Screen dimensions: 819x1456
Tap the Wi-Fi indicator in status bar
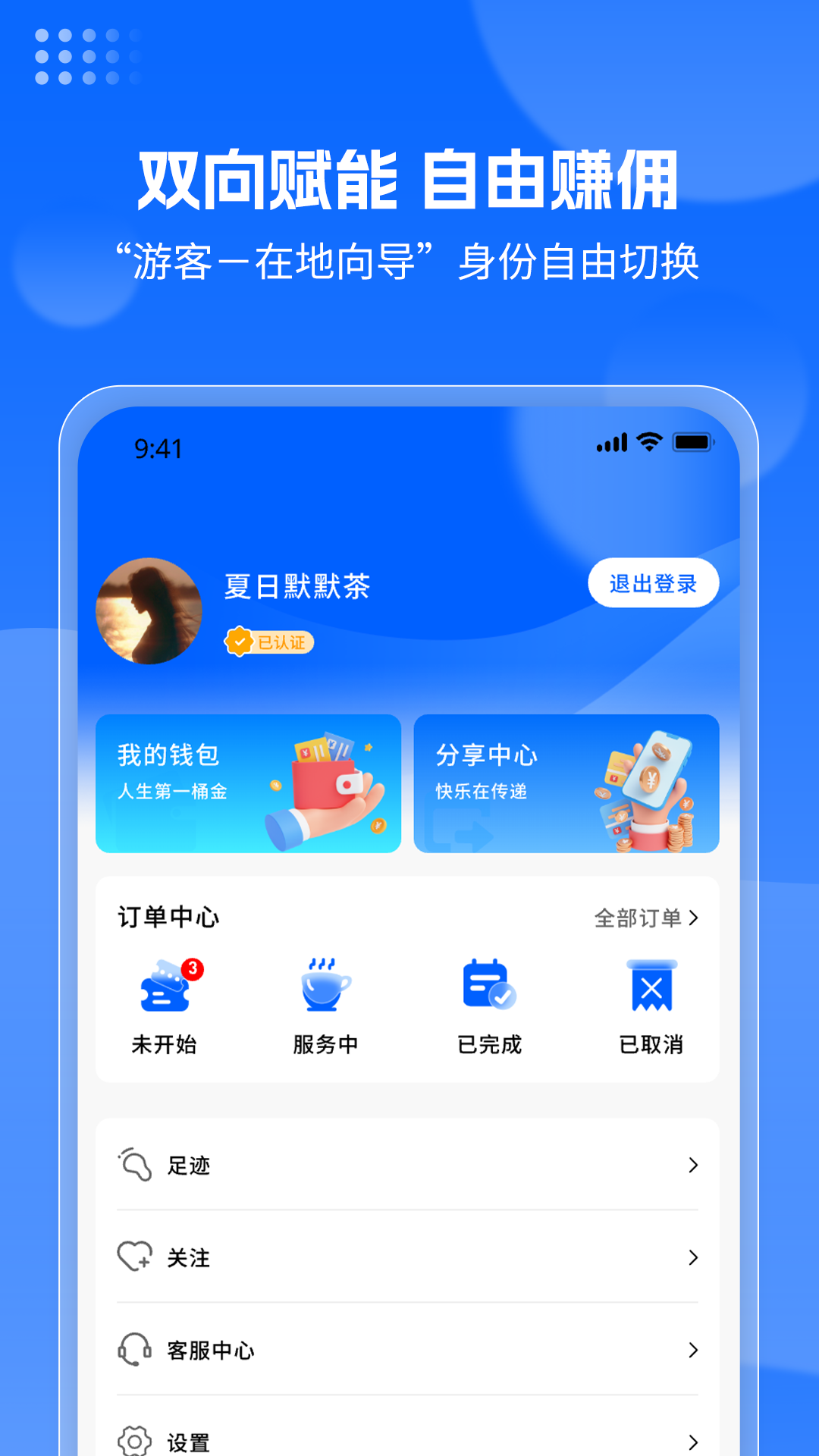(x=648, y=441)
